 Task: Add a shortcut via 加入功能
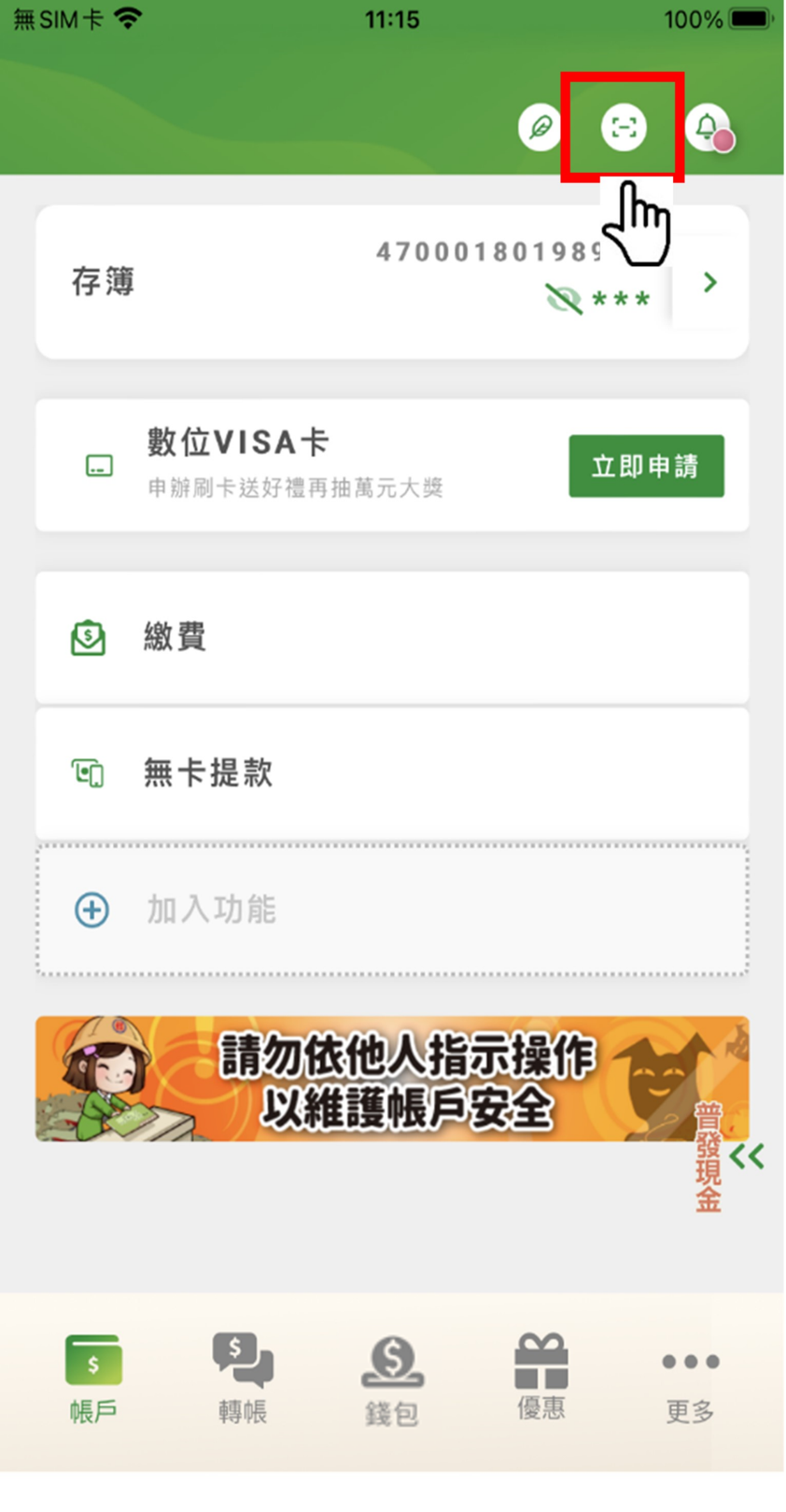(x=392, y=910)
